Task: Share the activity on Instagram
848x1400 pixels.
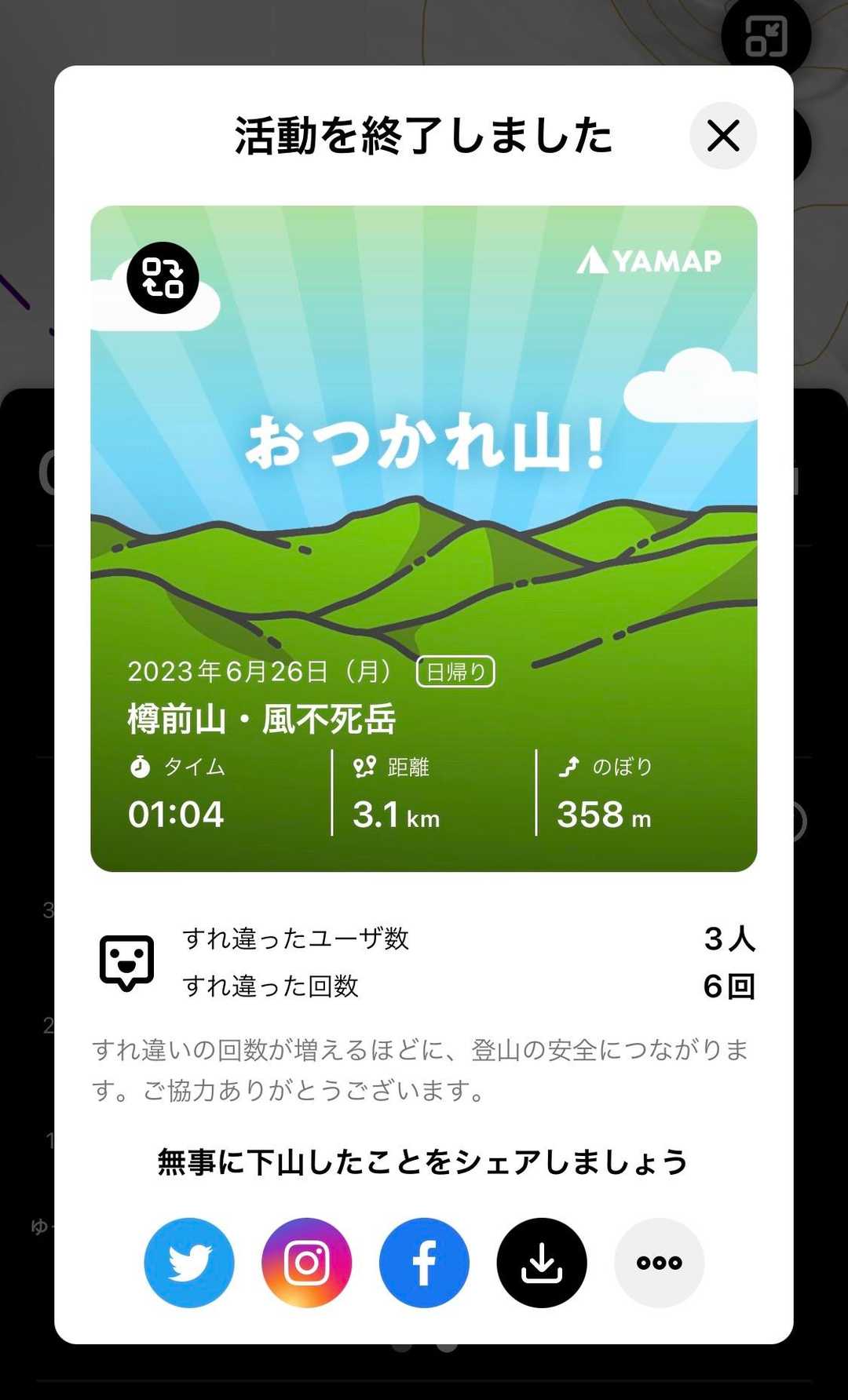Action: point(306,1263)
